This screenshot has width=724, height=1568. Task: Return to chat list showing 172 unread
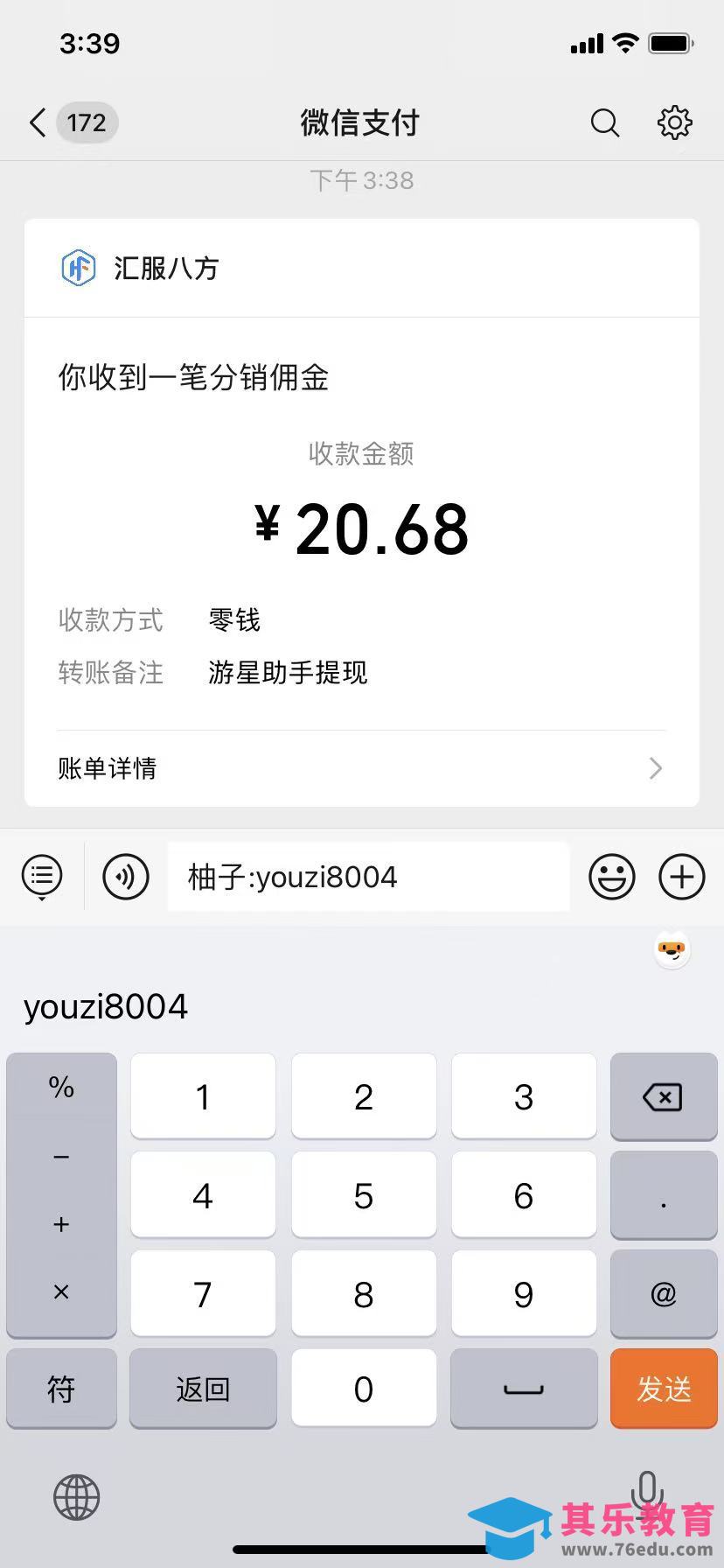point(85,122)
